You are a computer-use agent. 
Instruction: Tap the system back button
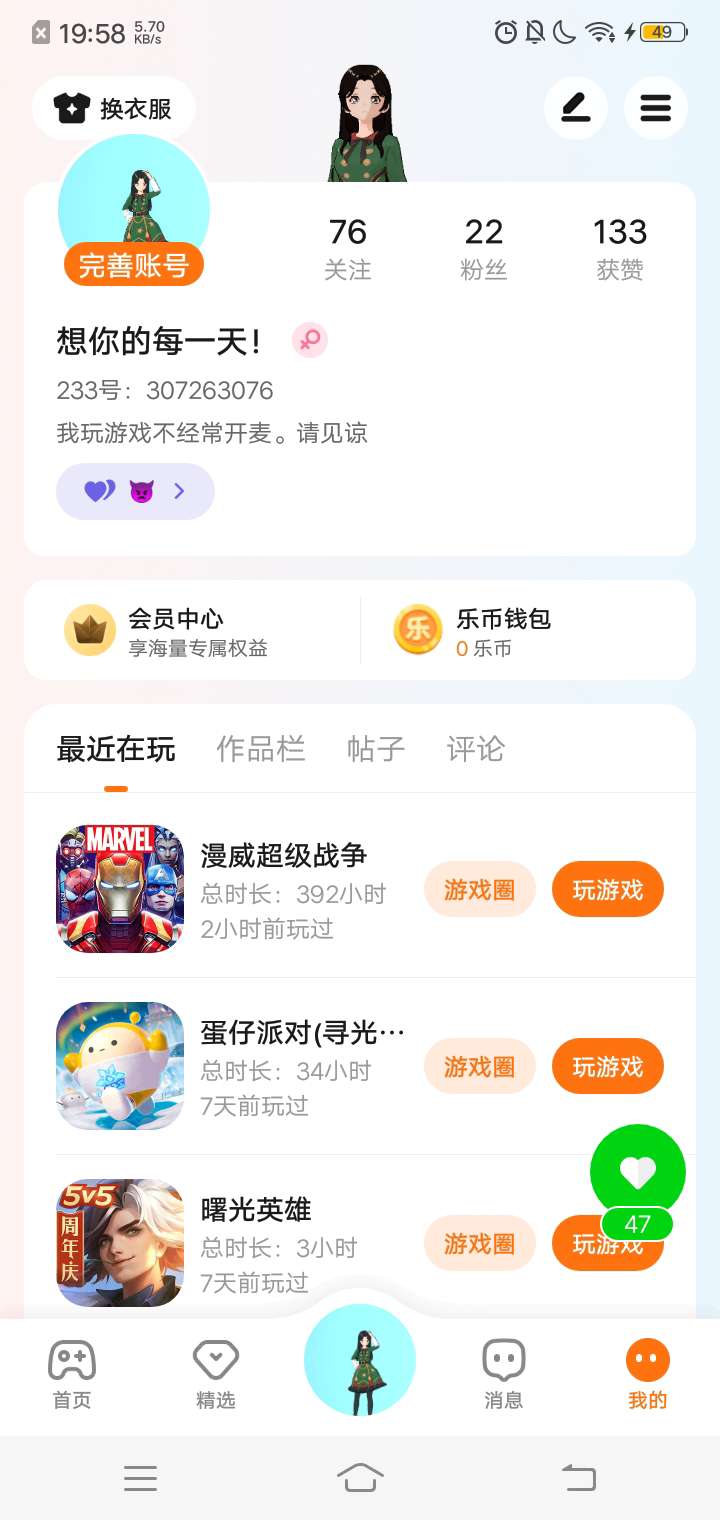click(x=578, y=1477)
